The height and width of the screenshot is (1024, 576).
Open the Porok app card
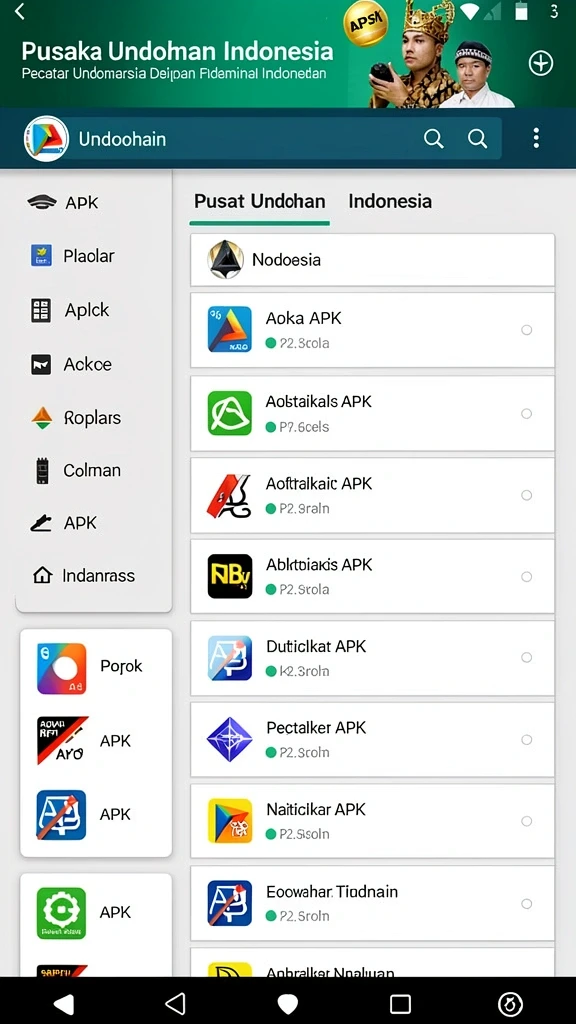pyautogui.click(x=96, y=668)
